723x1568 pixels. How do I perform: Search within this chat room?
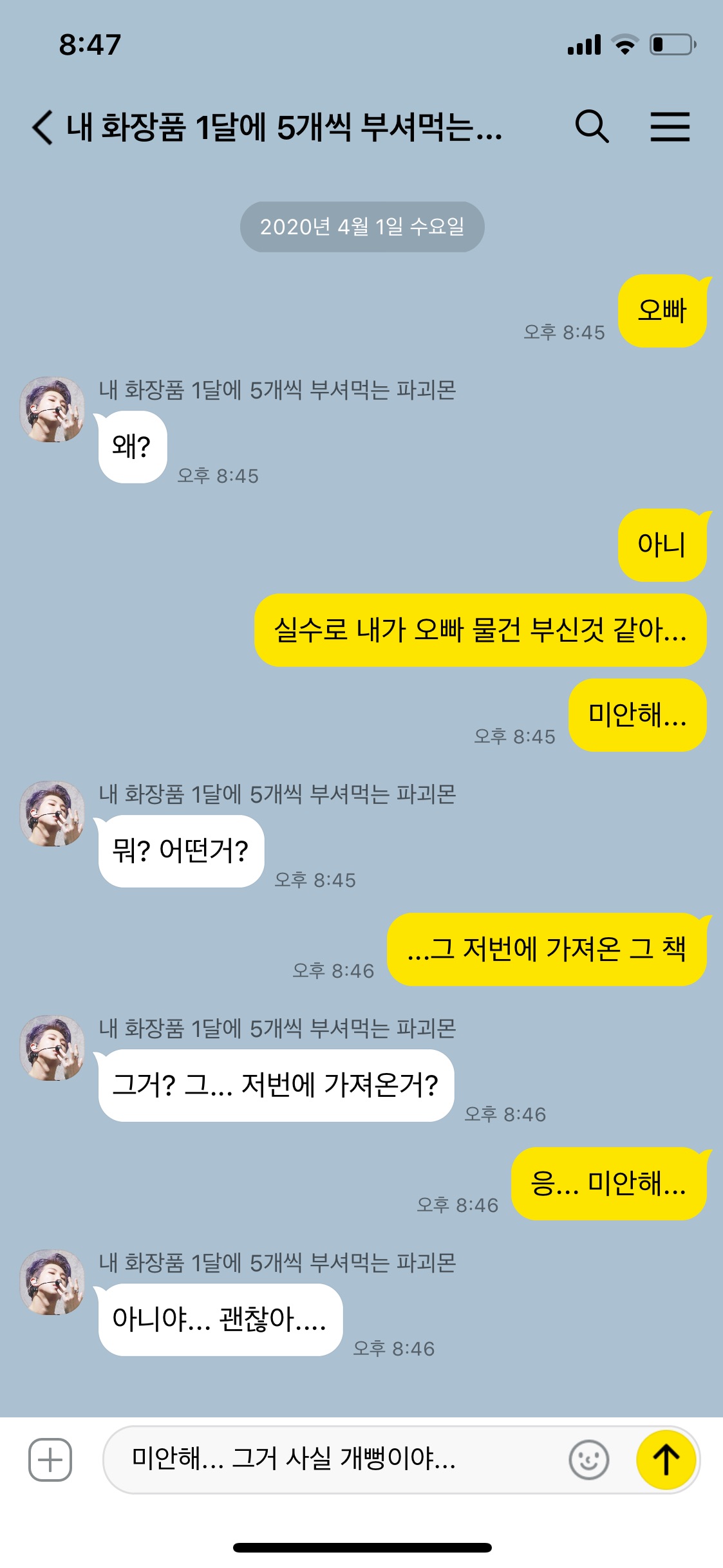(591, 126)
